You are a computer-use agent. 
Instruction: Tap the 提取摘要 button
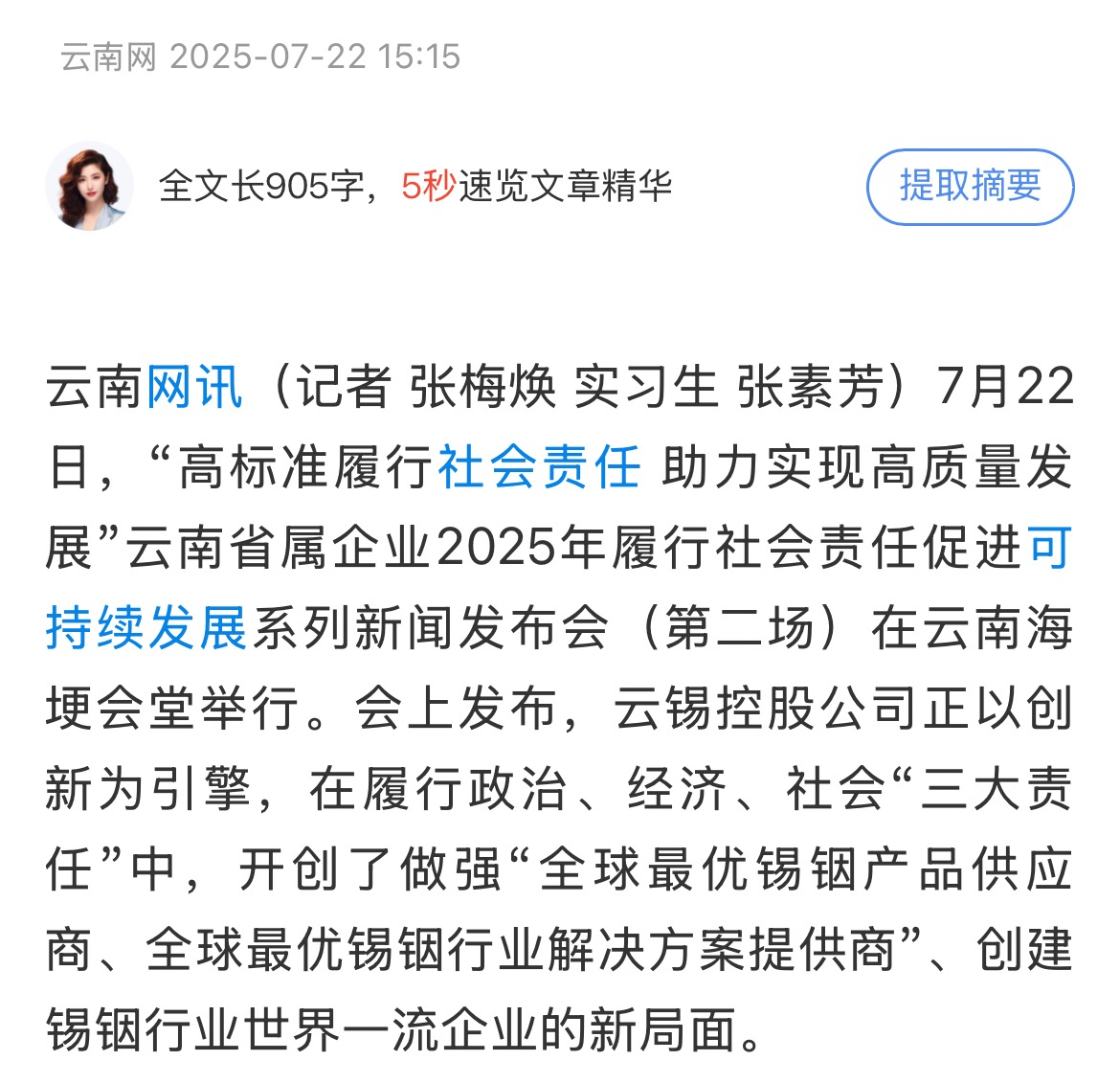970,187
